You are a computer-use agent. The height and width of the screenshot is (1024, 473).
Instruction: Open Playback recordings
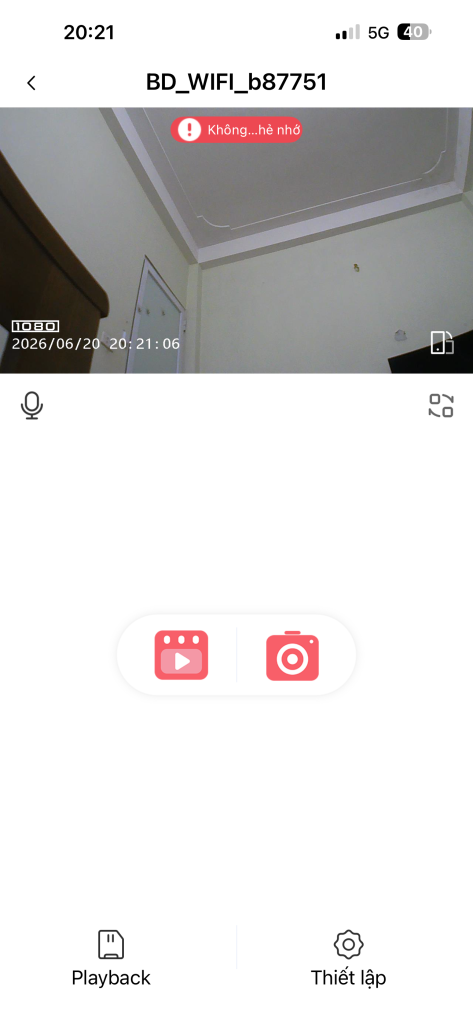coord(111,958)
